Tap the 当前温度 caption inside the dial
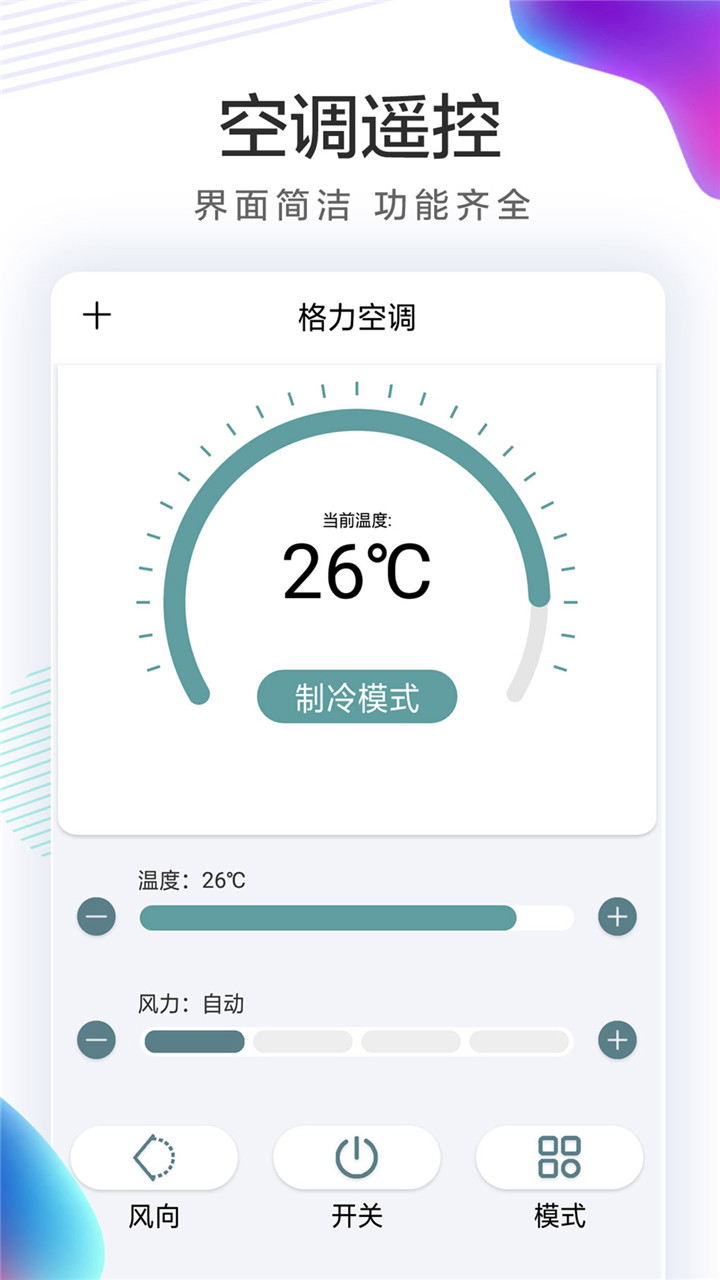Image resolution: width=720 pixels, height=1280 pixels. 357,517
